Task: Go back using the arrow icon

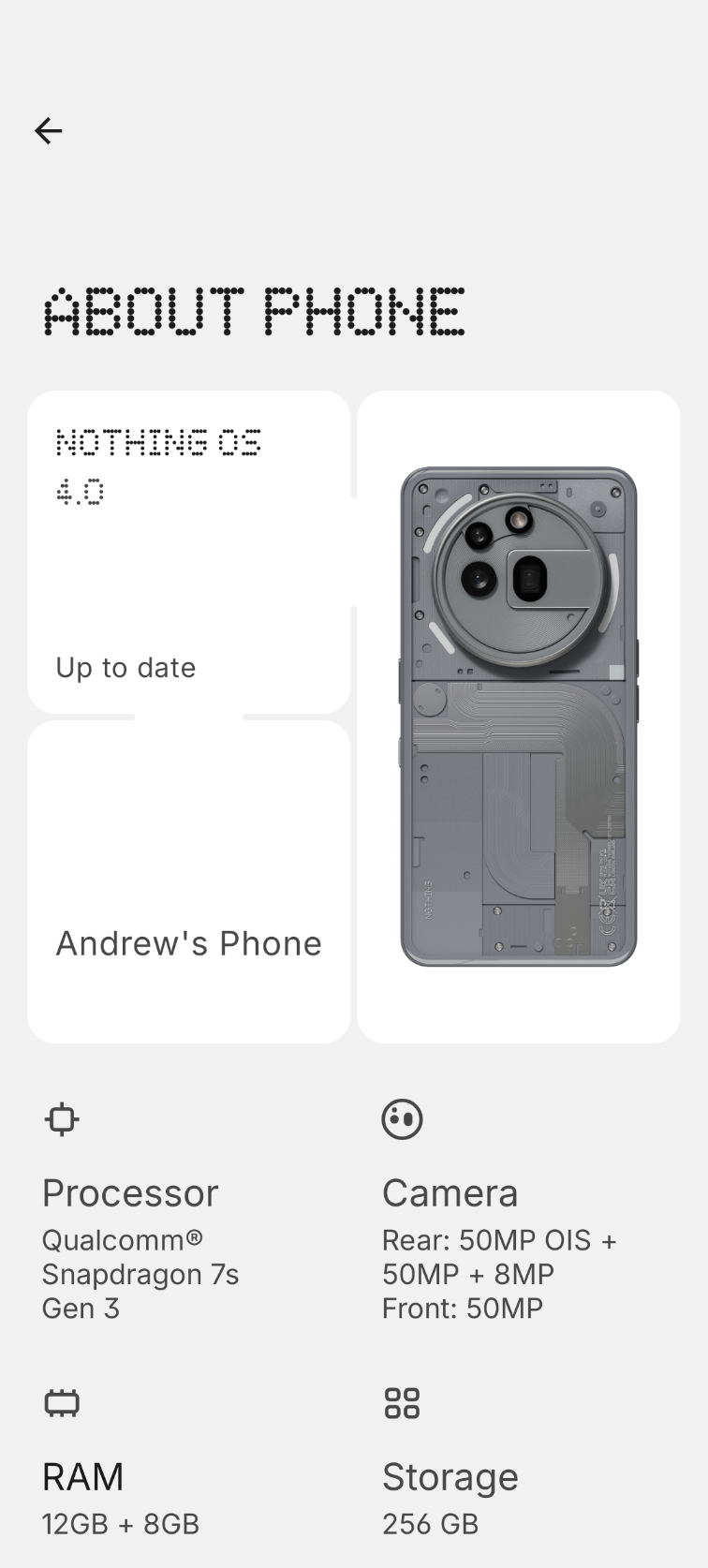Action: coord(48,130)
